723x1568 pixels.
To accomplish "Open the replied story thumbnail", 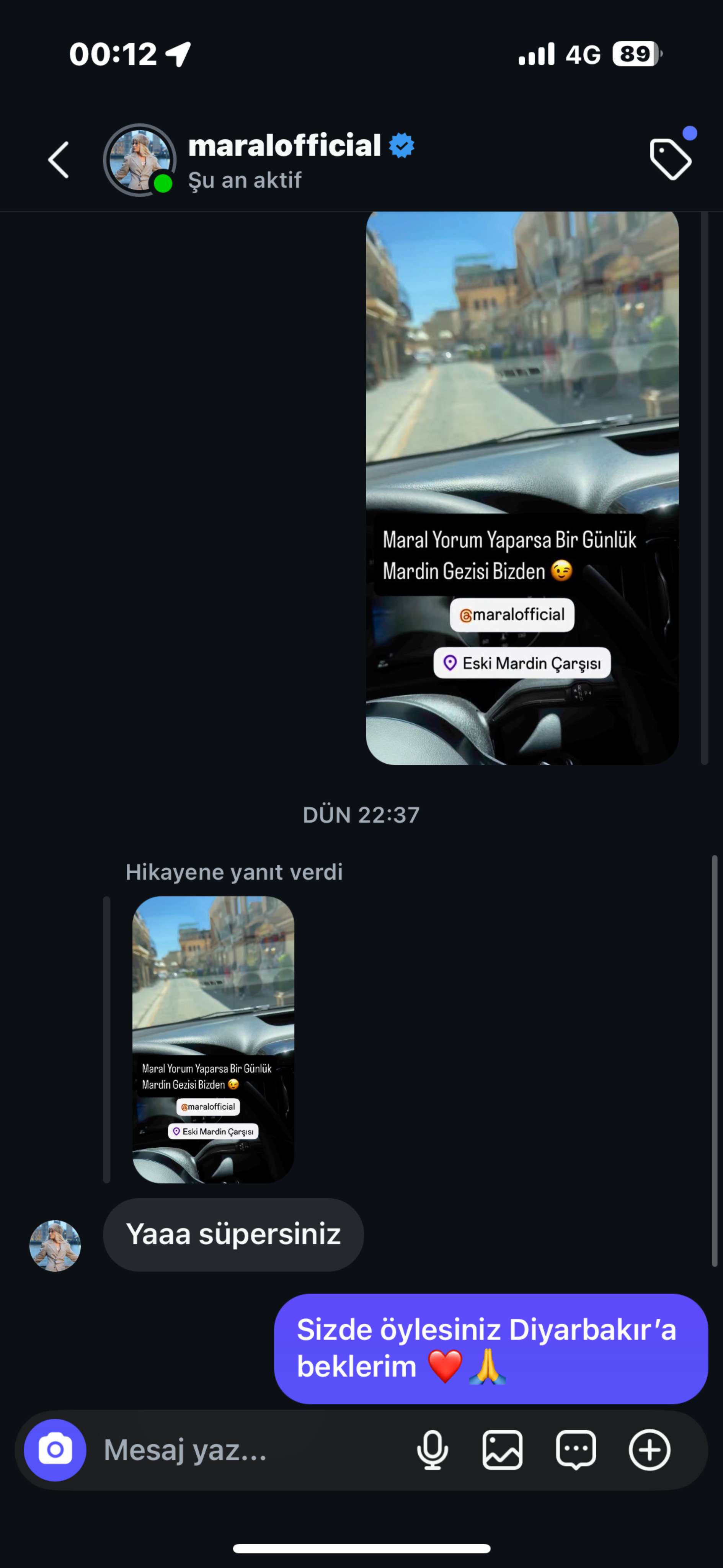I will click(x=213, y=1039).
